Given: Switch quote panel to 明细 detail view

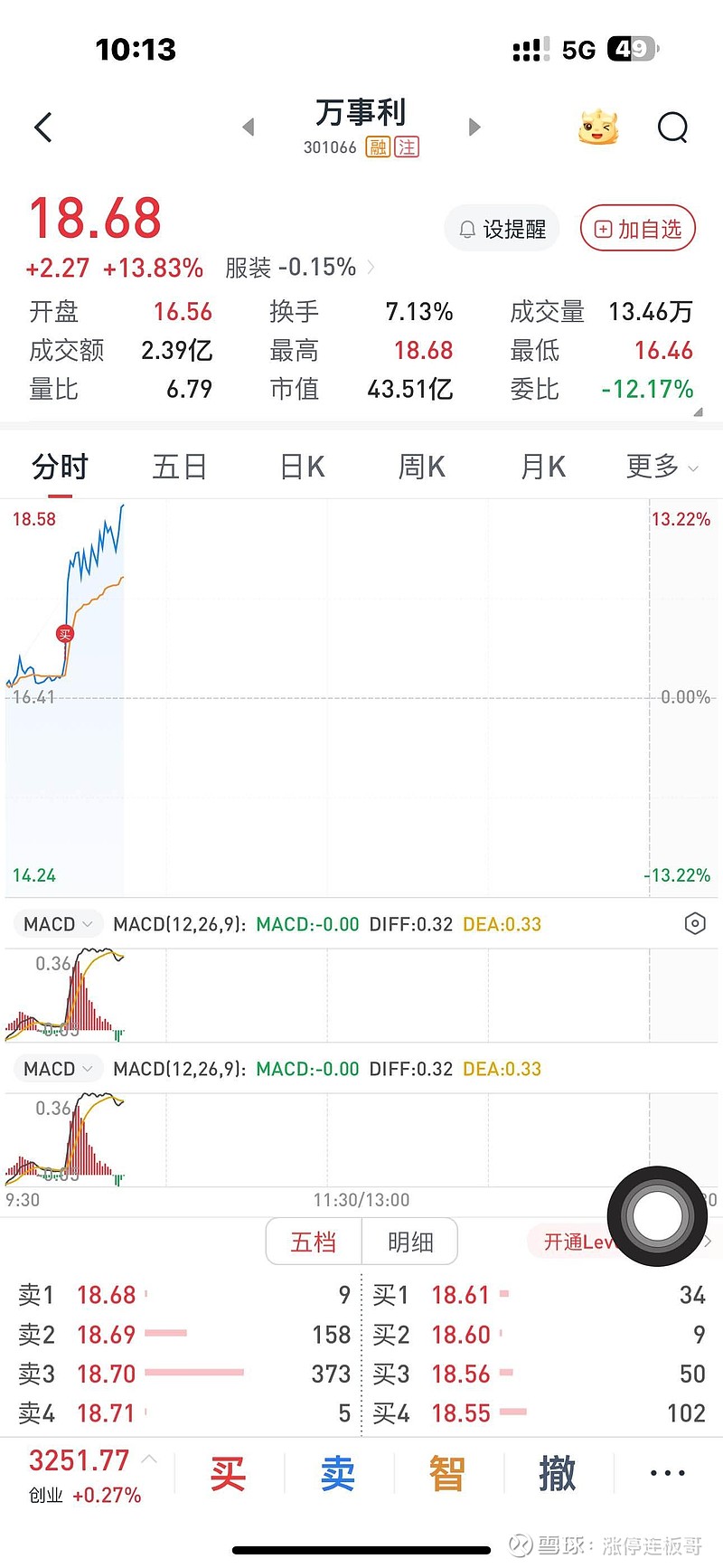Looking at the screenshot, I should tap(410, 1242).
